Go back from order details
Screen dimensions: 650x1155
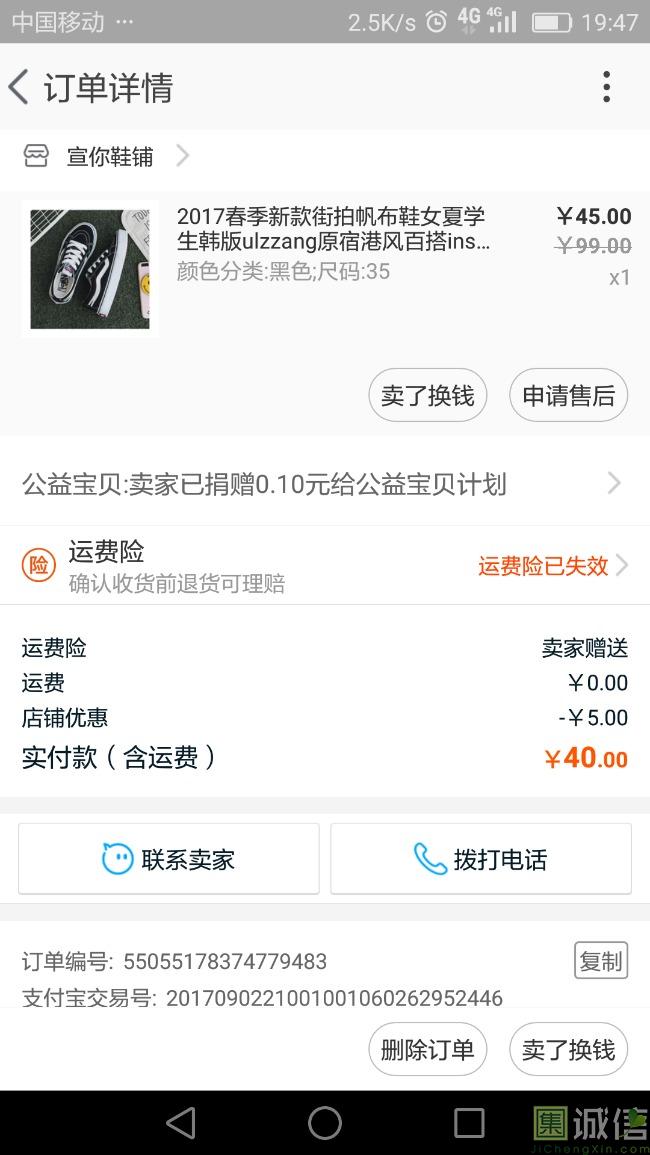pos(20,88)
